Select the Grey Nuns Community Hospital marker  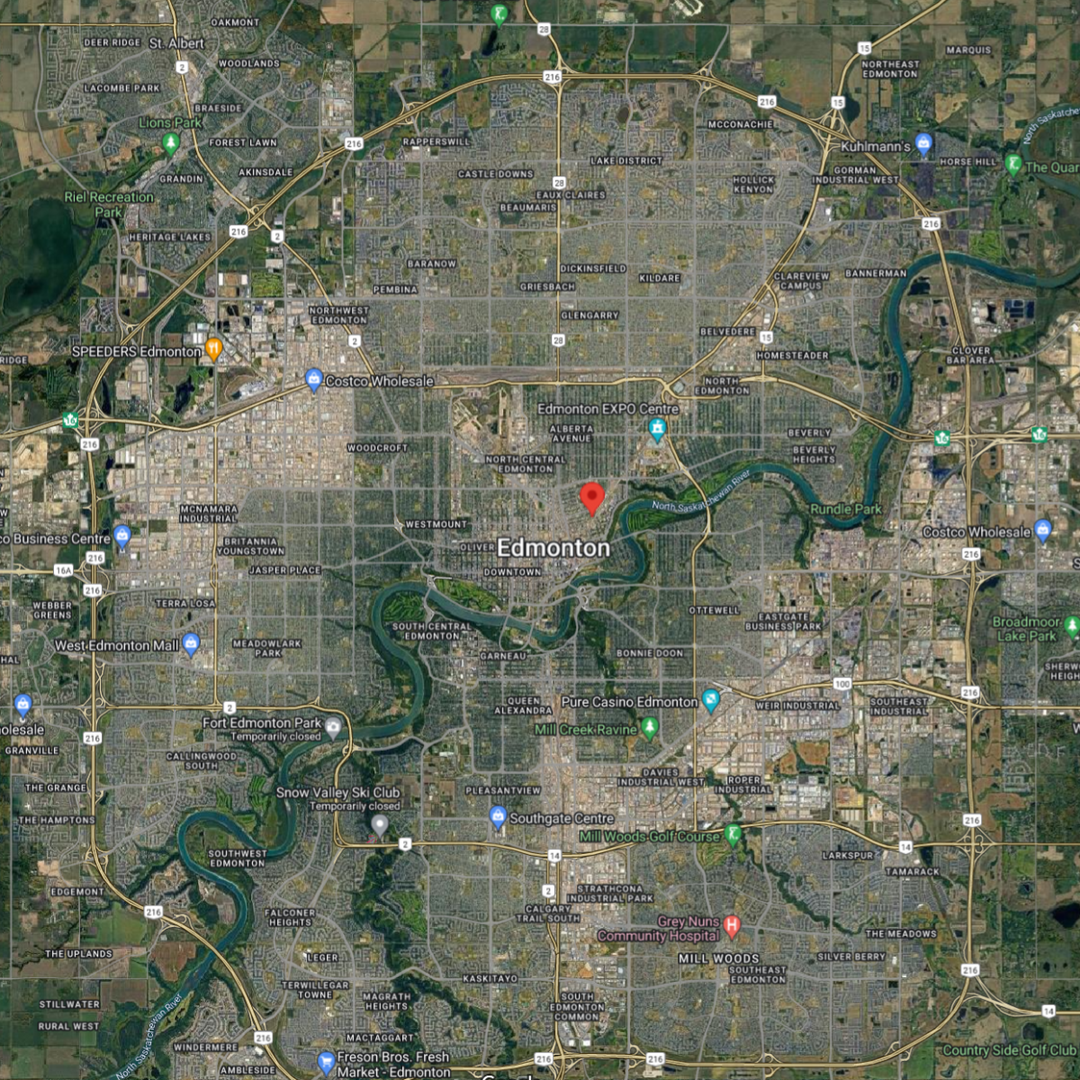[x=732, y=926]
